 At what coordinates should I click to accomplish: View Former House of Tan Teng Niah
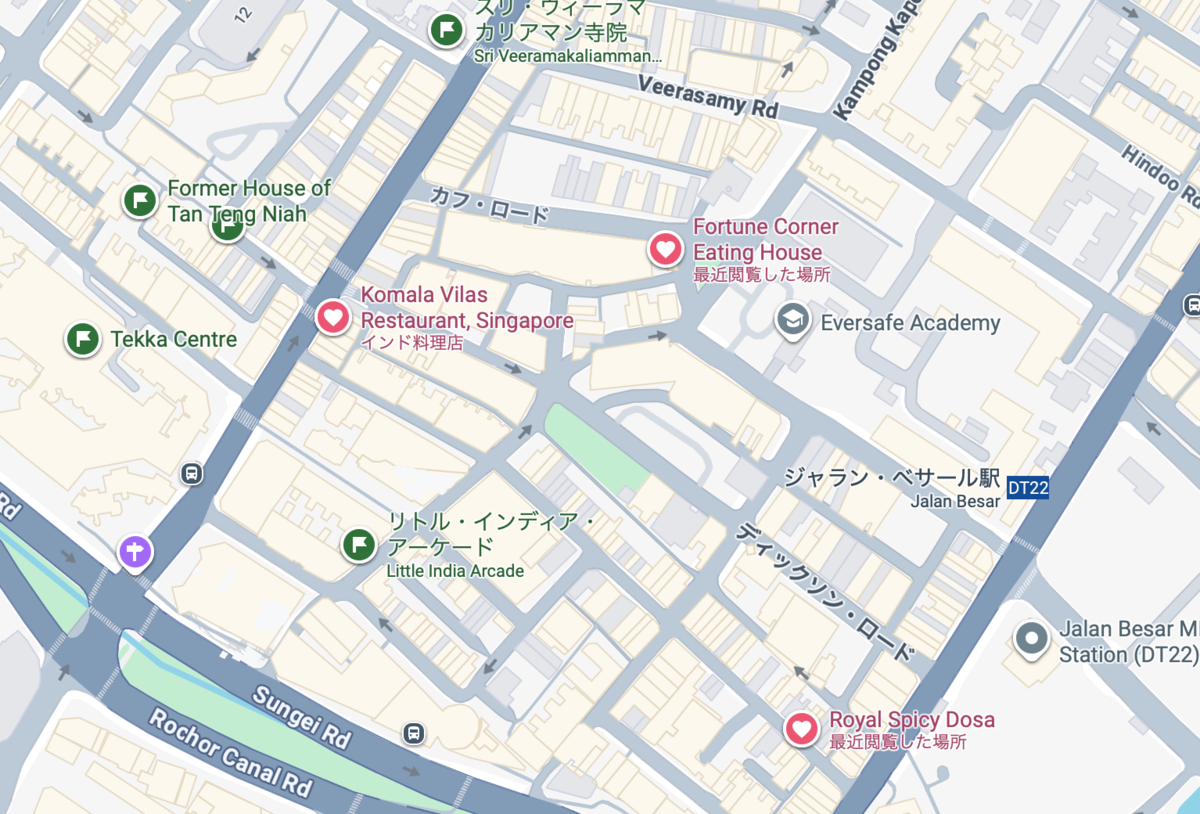click(x=141, y=200)
